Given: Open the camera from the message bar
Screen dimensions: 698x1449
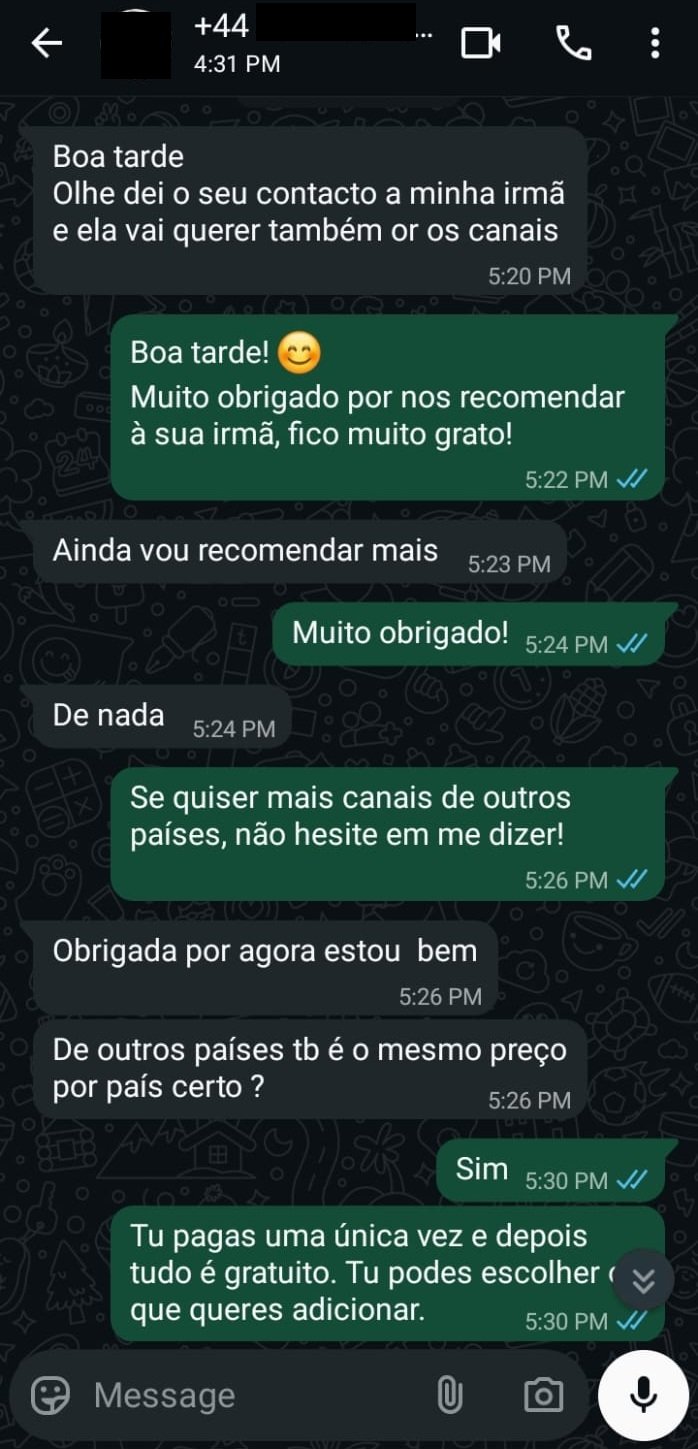Looking at the screenshot, I should (543, 1395).
